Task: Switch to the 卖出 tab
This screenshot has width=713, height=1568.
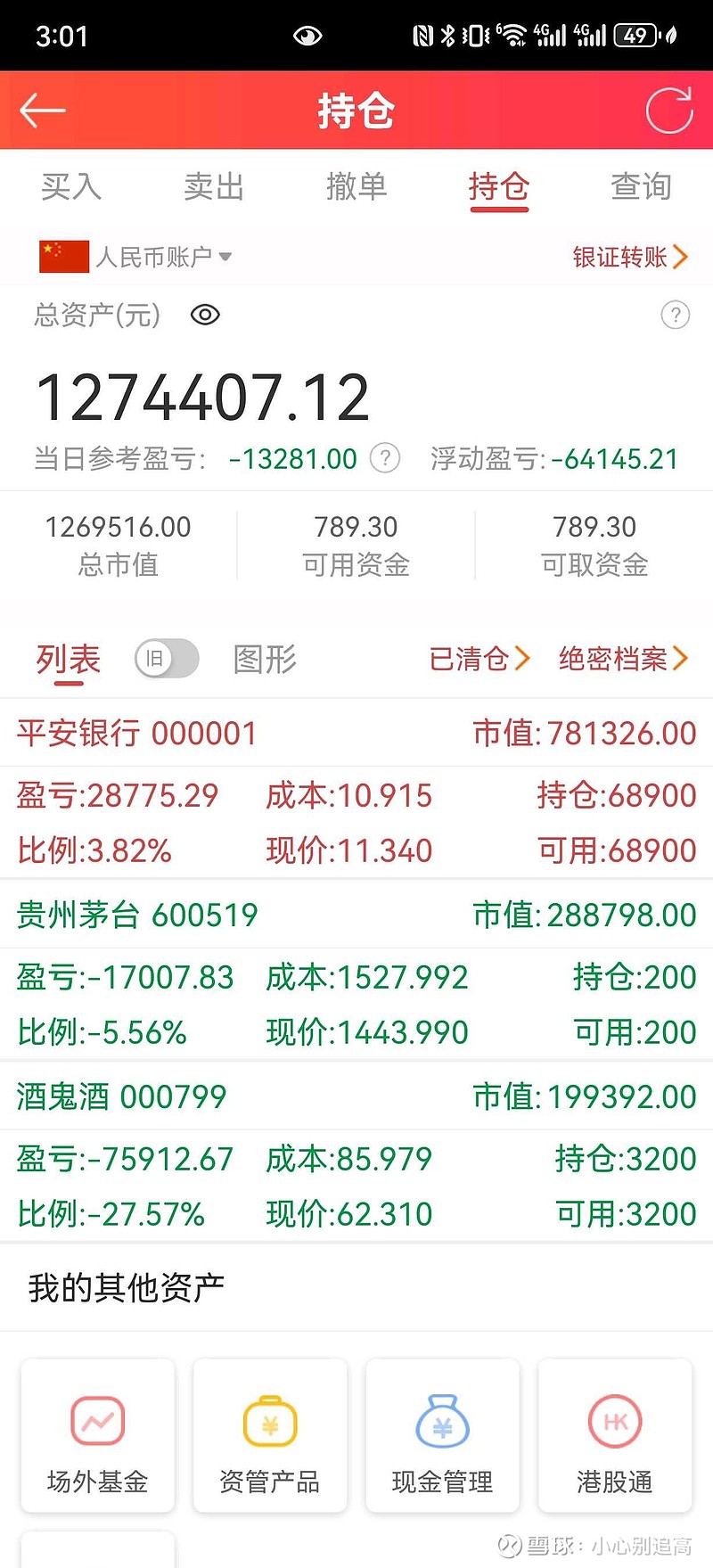Action: click(x=214, y=187)
